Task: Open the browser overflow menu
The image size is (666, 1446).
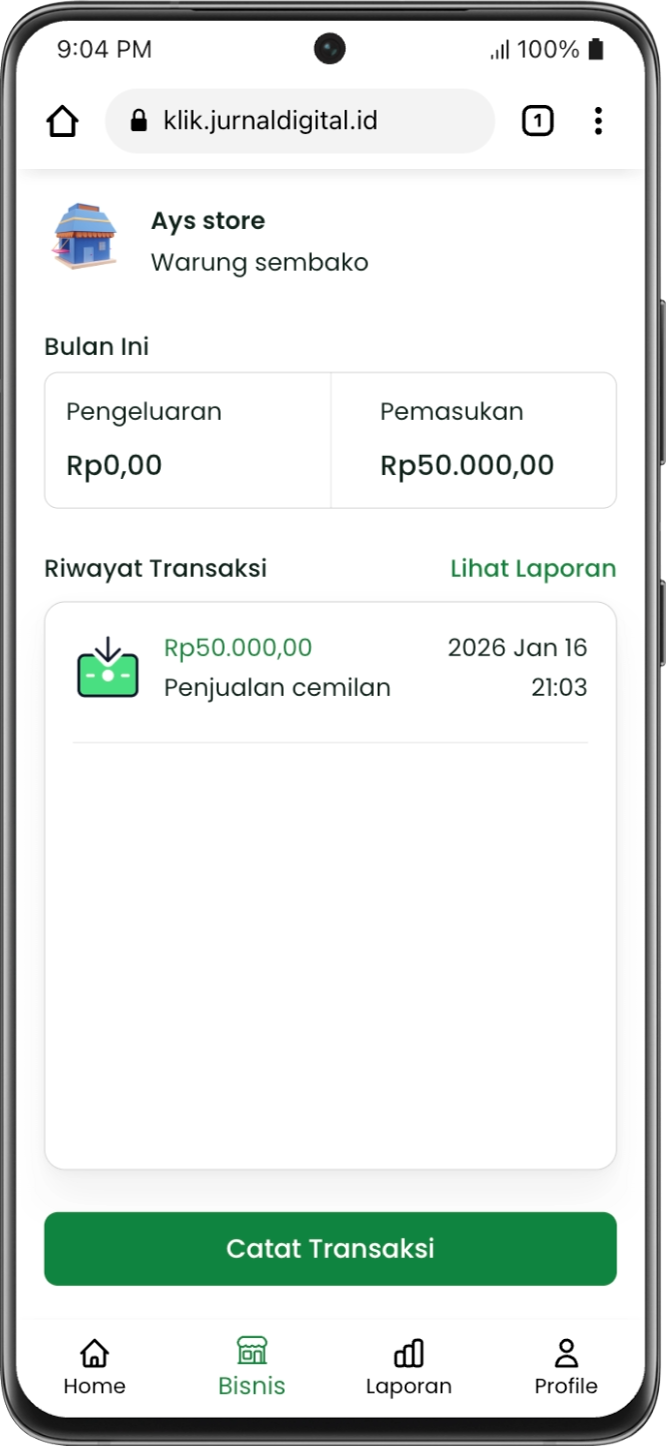Action: [598, 122]
